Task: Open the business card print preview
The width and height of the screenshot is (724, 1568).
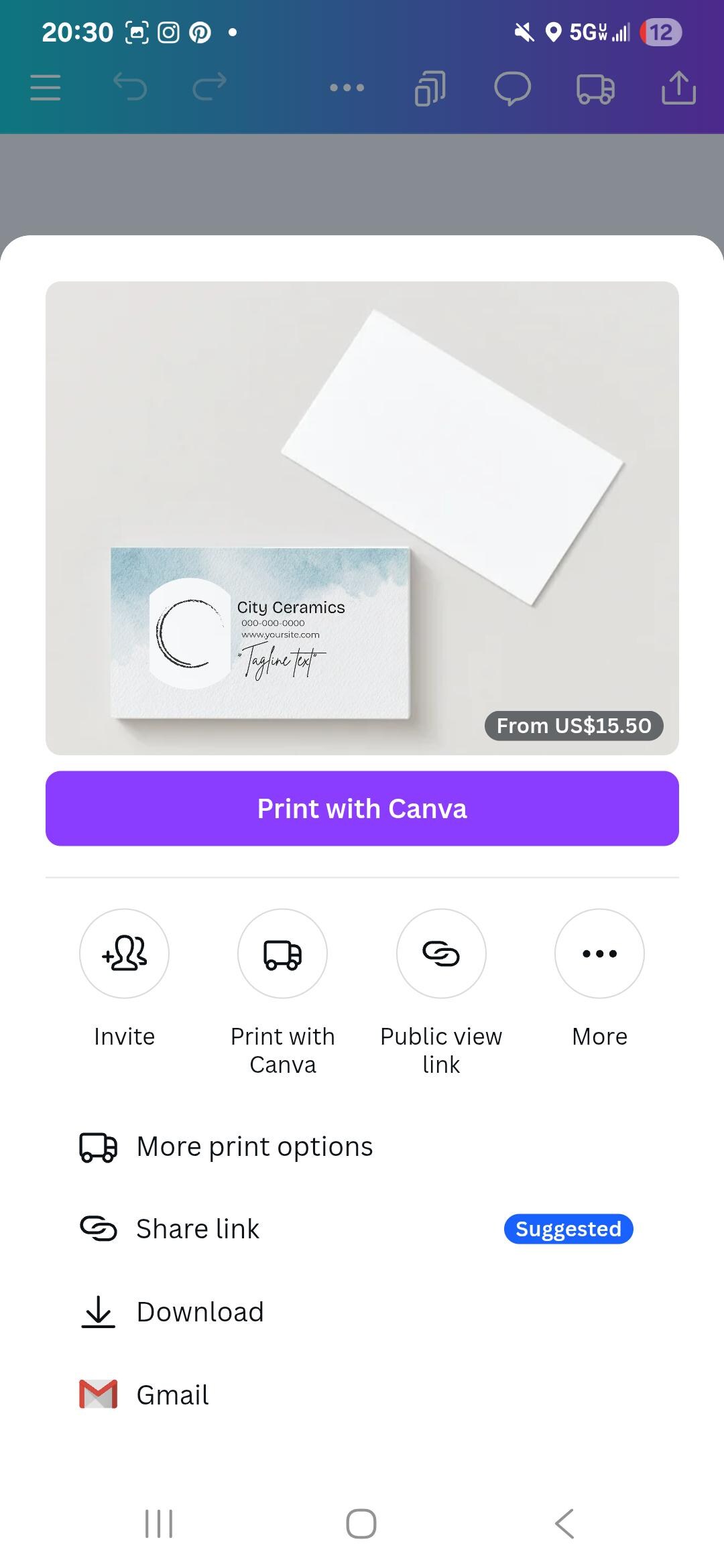Action: tap(362, 517)
